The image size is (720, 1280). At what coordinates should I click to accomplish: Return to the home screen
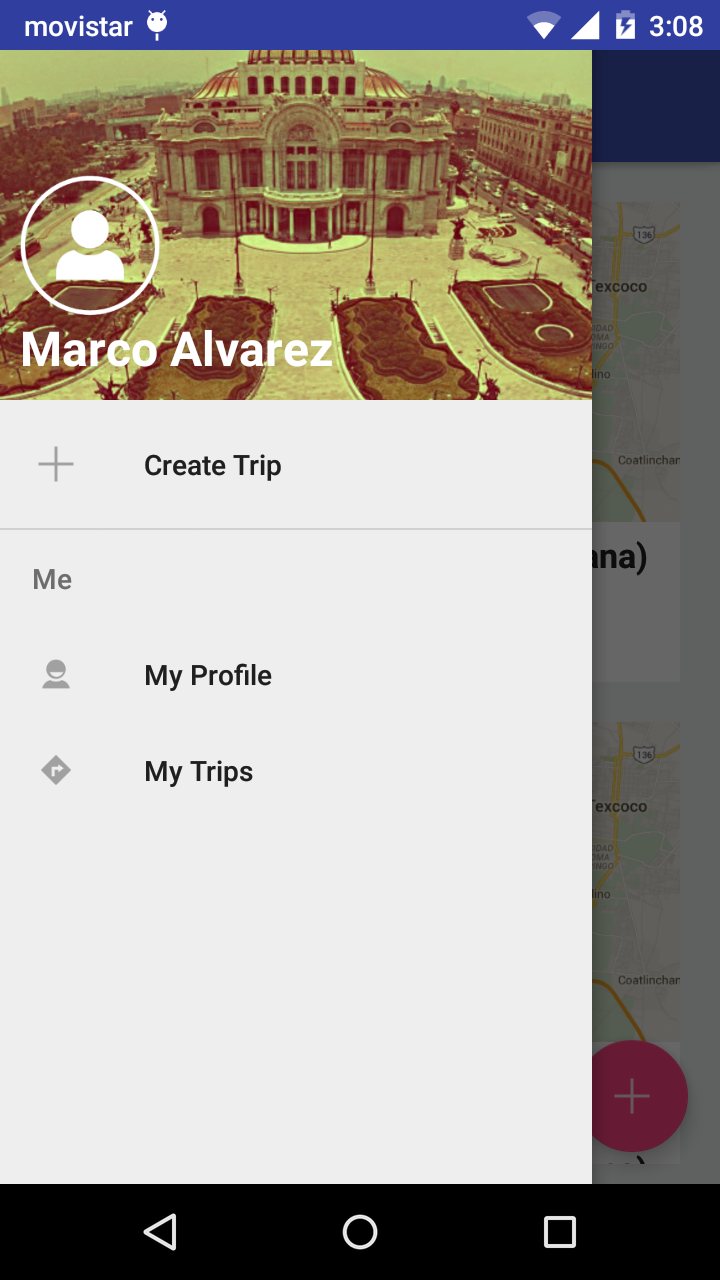pyautogui.click(x=360, y=1232)
